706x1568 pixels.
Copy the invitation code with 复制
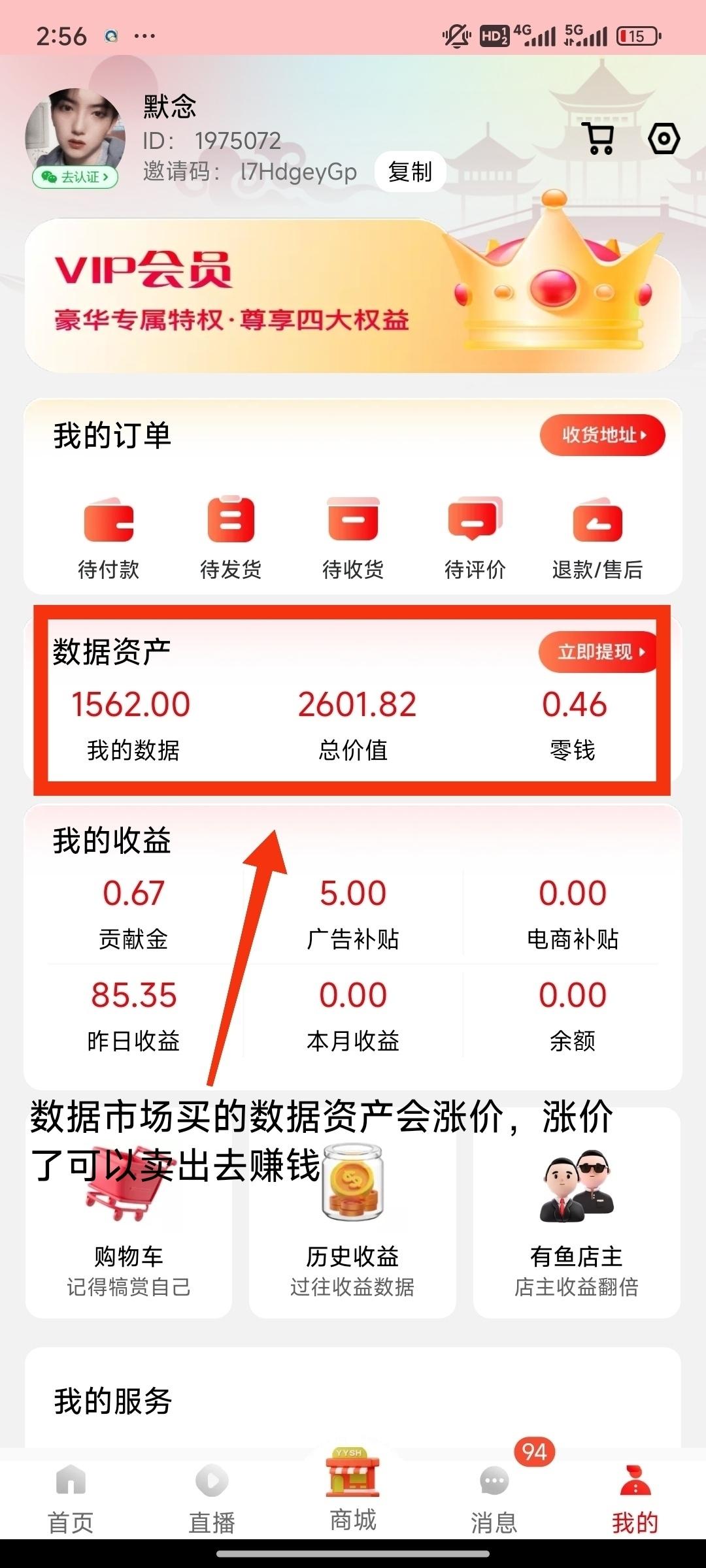click(x=410, y=172)
